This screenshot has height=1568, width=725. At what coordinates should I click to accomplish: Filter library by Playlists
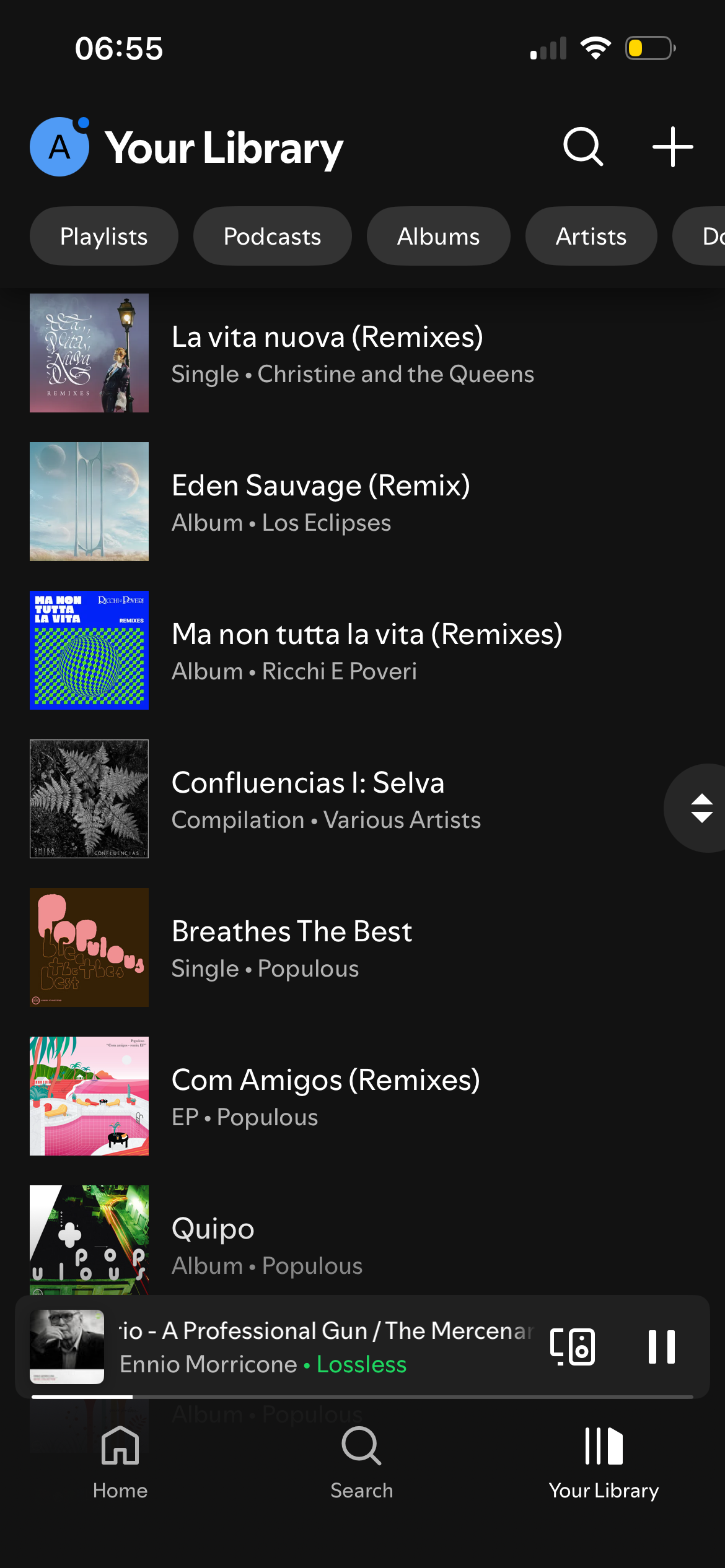[x=103, y=237]
